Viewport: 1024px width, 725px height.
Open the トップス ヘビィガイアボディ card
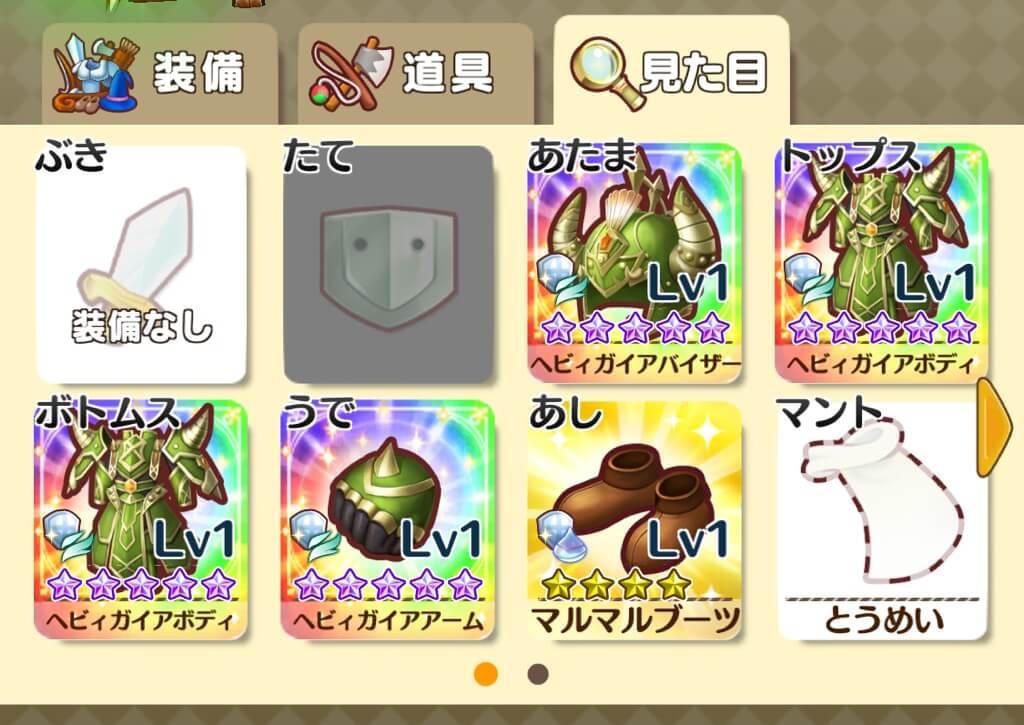point(882,265)
